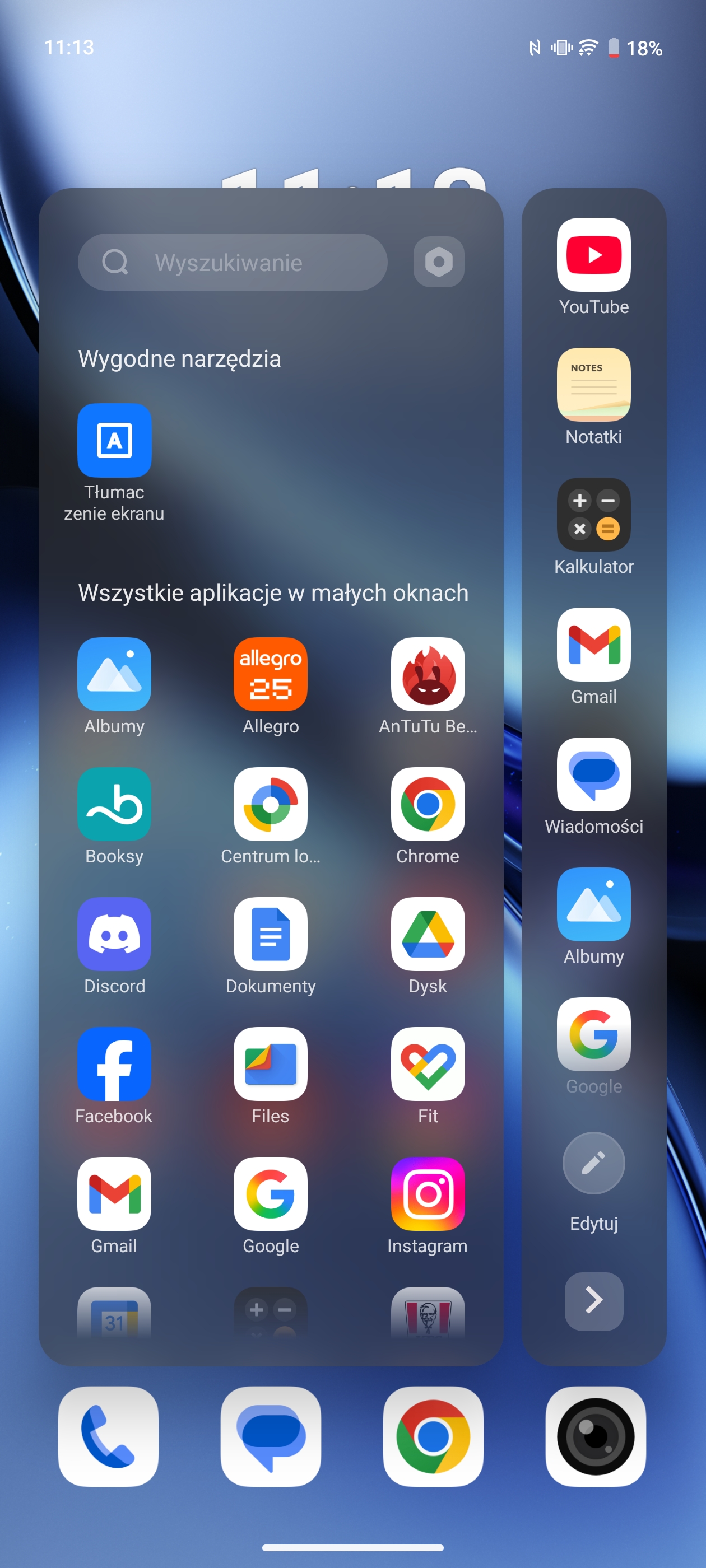Viewport: 706px width, 1568px height.
Task: Open sidebar settings hexagon icon
Action: click(439, 262)
